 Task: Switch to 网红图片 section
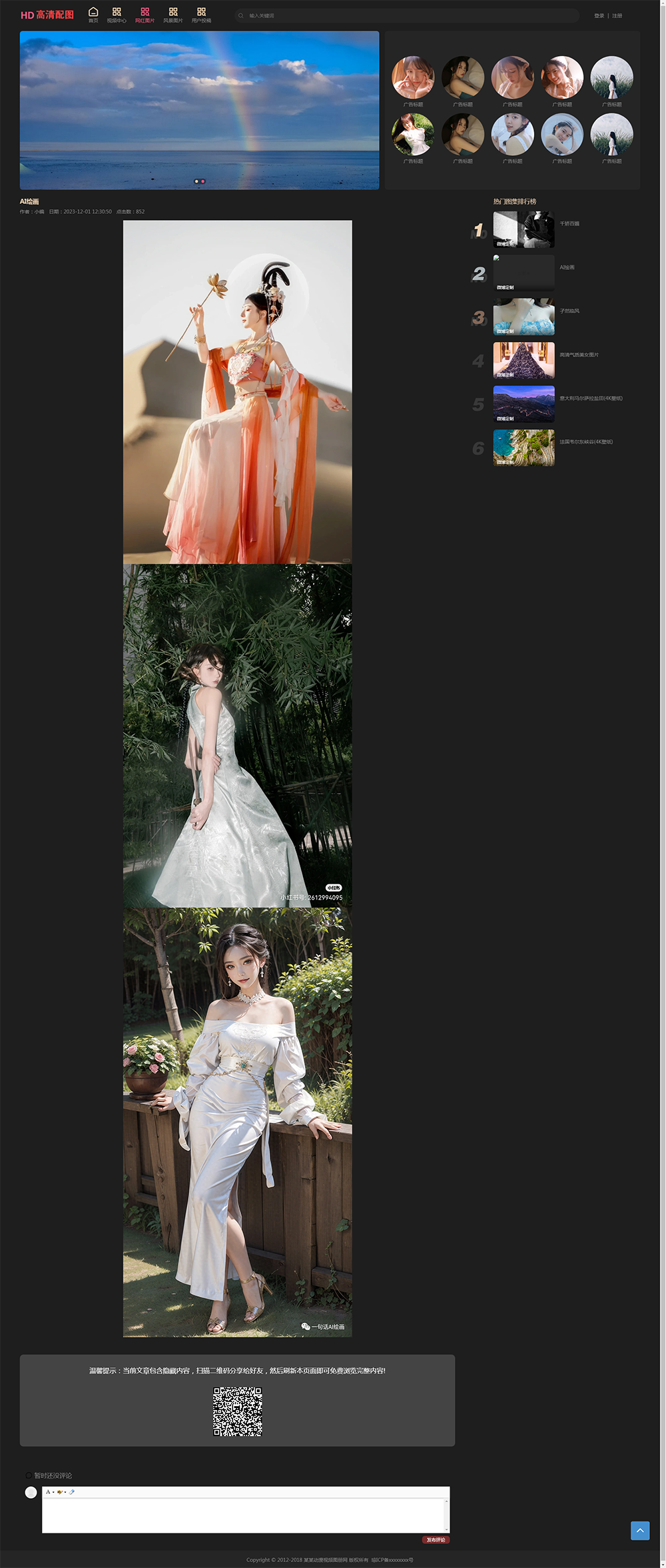(x=145, y=15)
